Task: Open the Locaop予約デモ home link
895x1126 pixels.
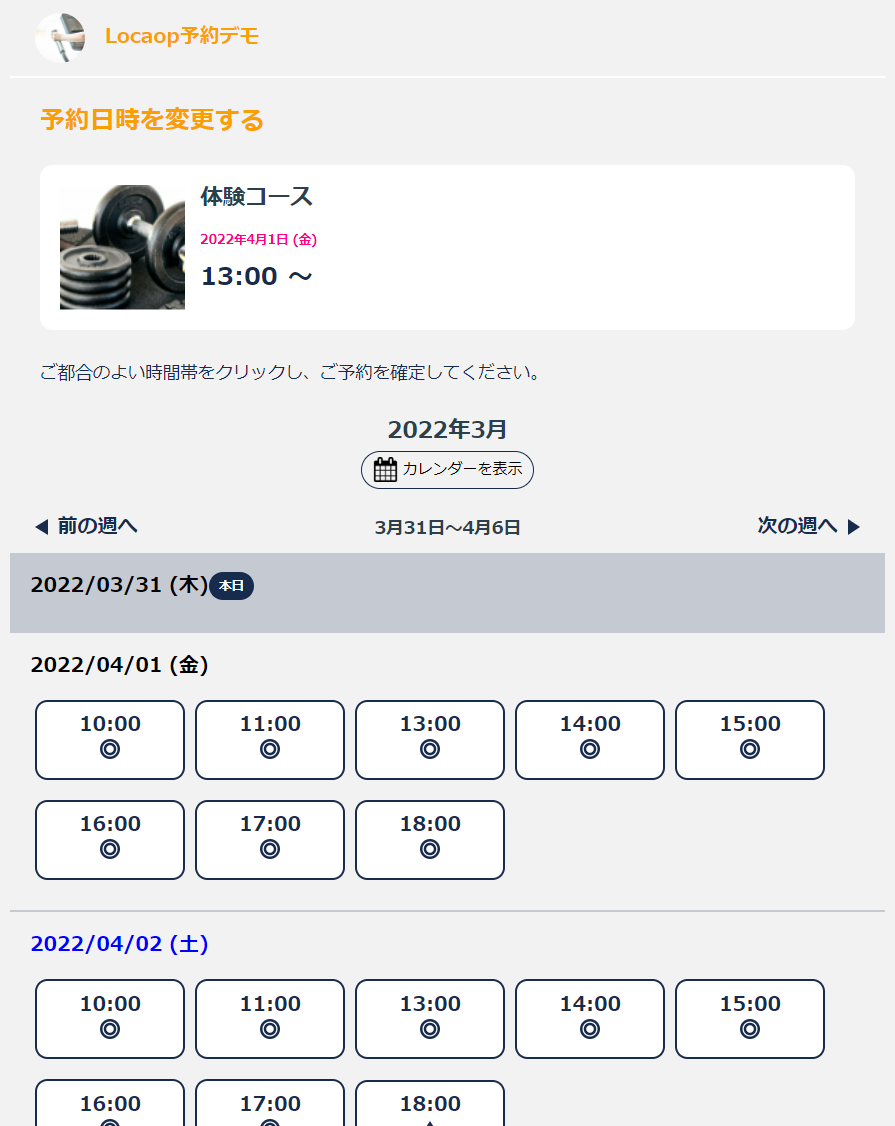Action: (181, 37)
